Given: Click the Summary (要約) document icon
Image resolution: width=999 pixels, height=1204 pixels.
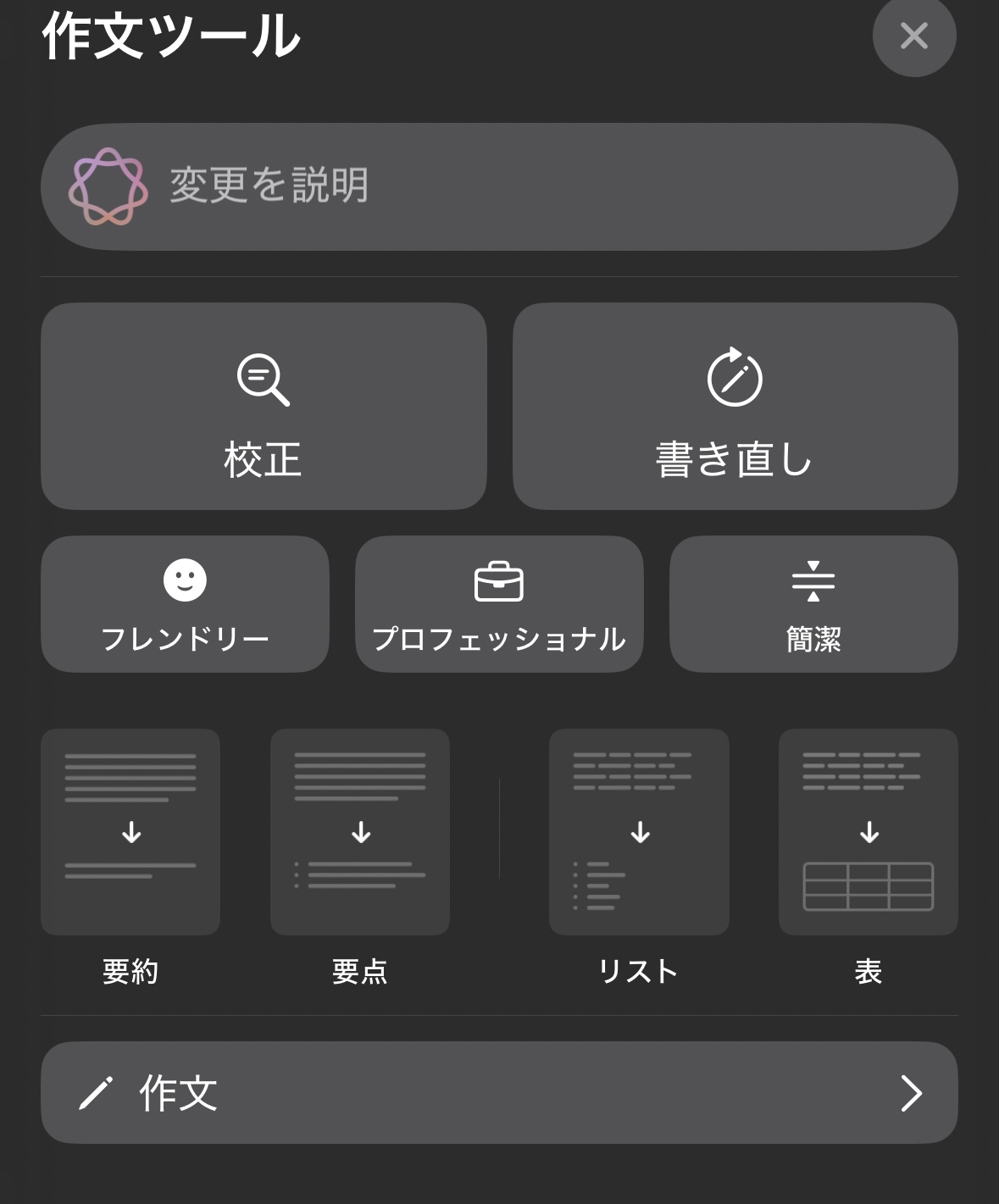Looking at the screenshot, I should 130,832.
